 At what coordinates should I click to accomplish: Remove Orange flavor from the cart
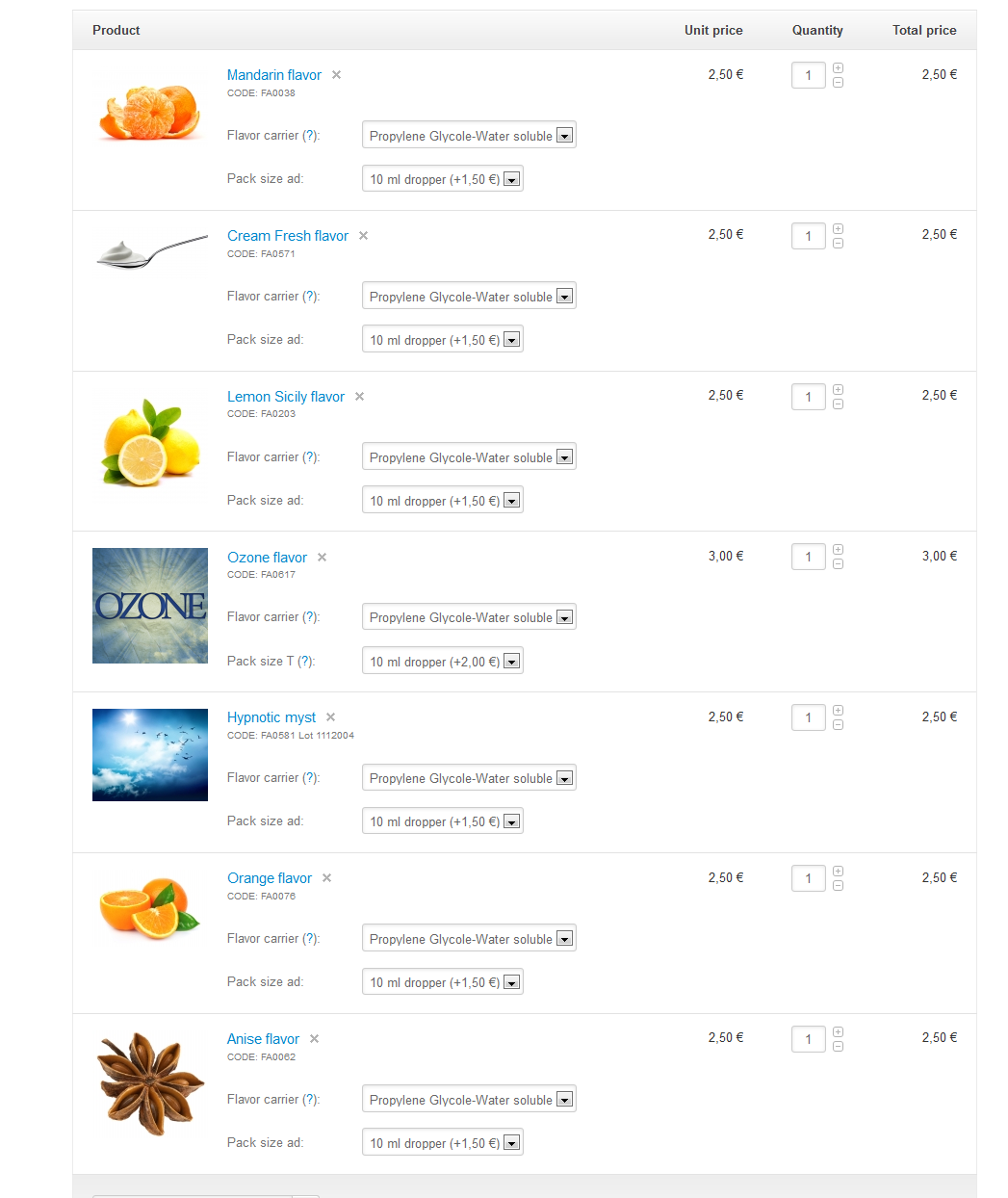326,878
